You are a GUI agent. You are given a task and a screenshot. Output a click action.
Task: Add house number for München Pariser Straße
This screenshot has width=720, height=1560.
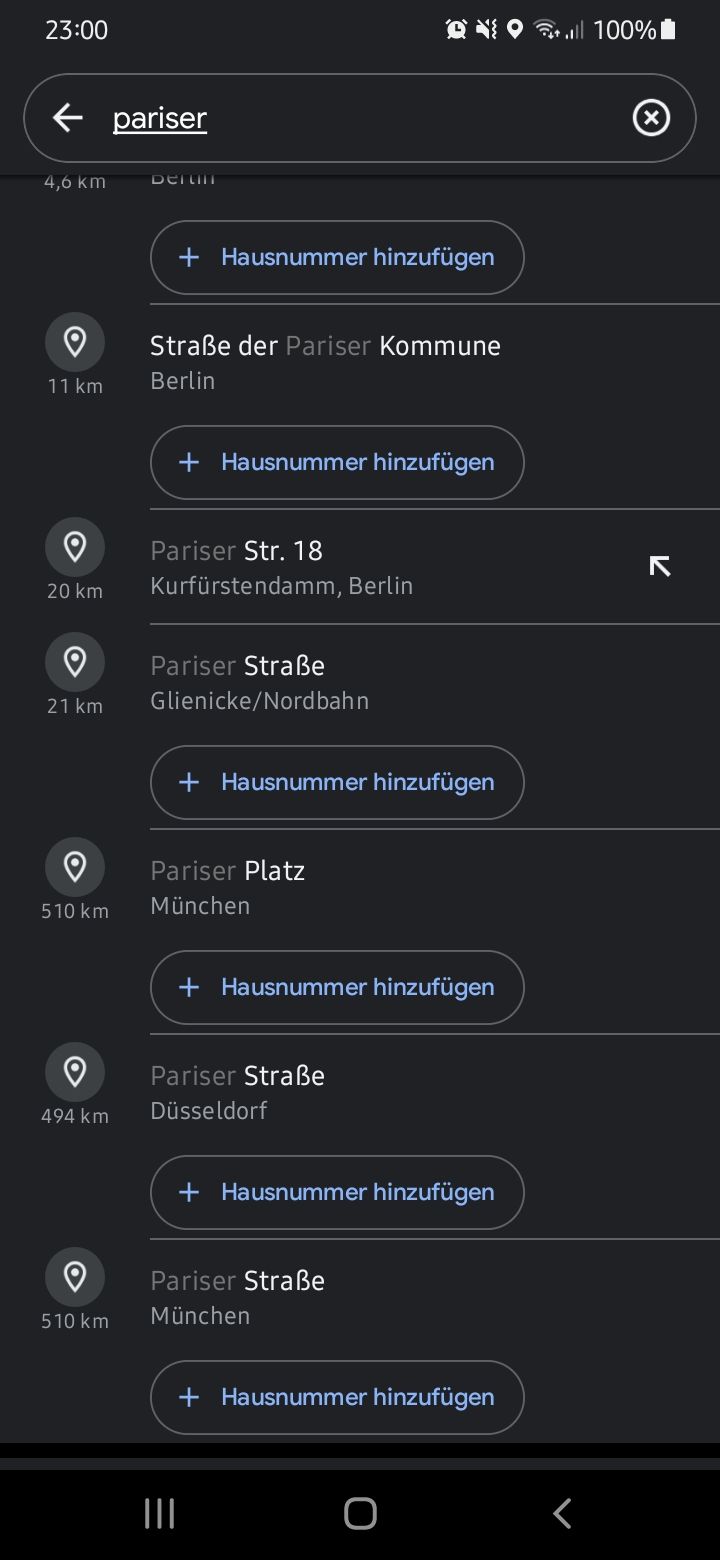tap(337, 1397)
